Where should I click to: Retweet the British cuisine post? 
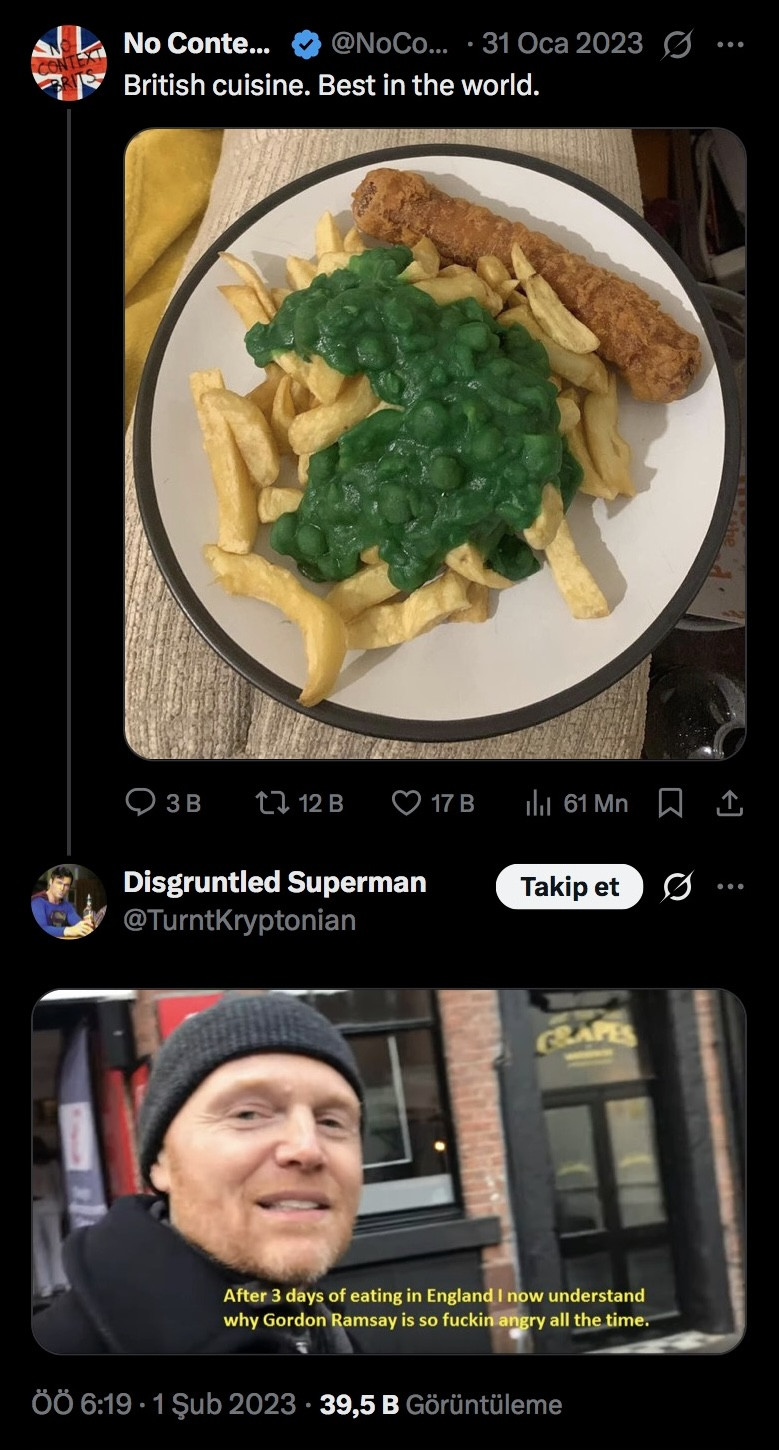point(270,803)
